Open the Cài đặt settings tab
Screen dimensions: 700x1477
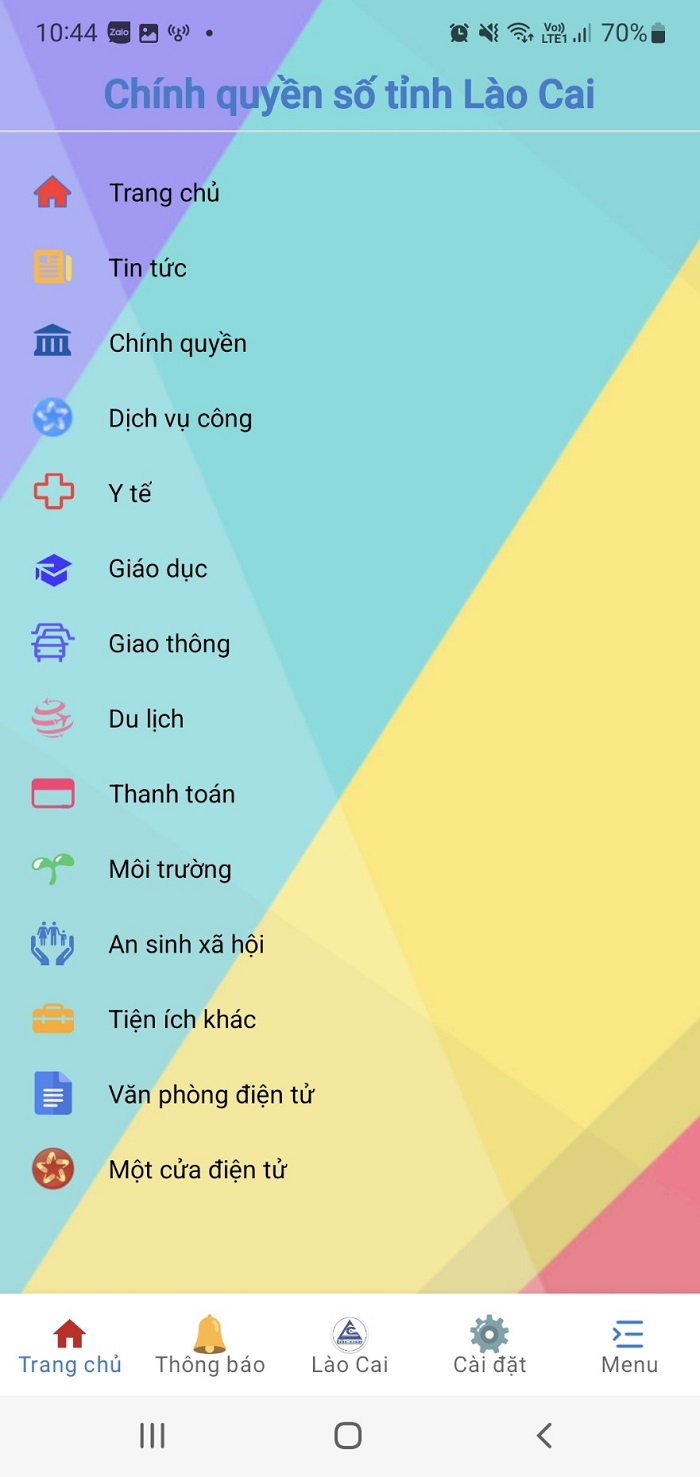[x=489, y=1346]
